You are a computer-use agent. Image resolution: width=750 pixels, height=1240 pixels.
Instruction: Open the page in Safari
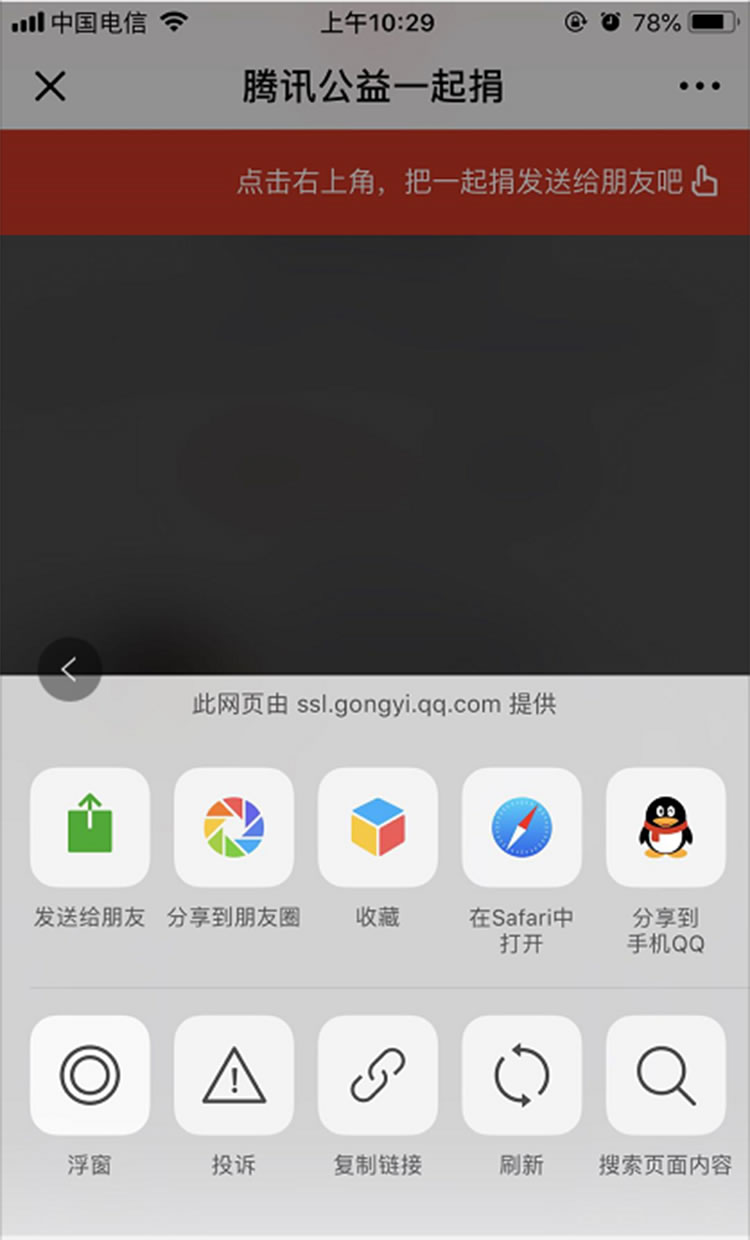coord(521,827)
